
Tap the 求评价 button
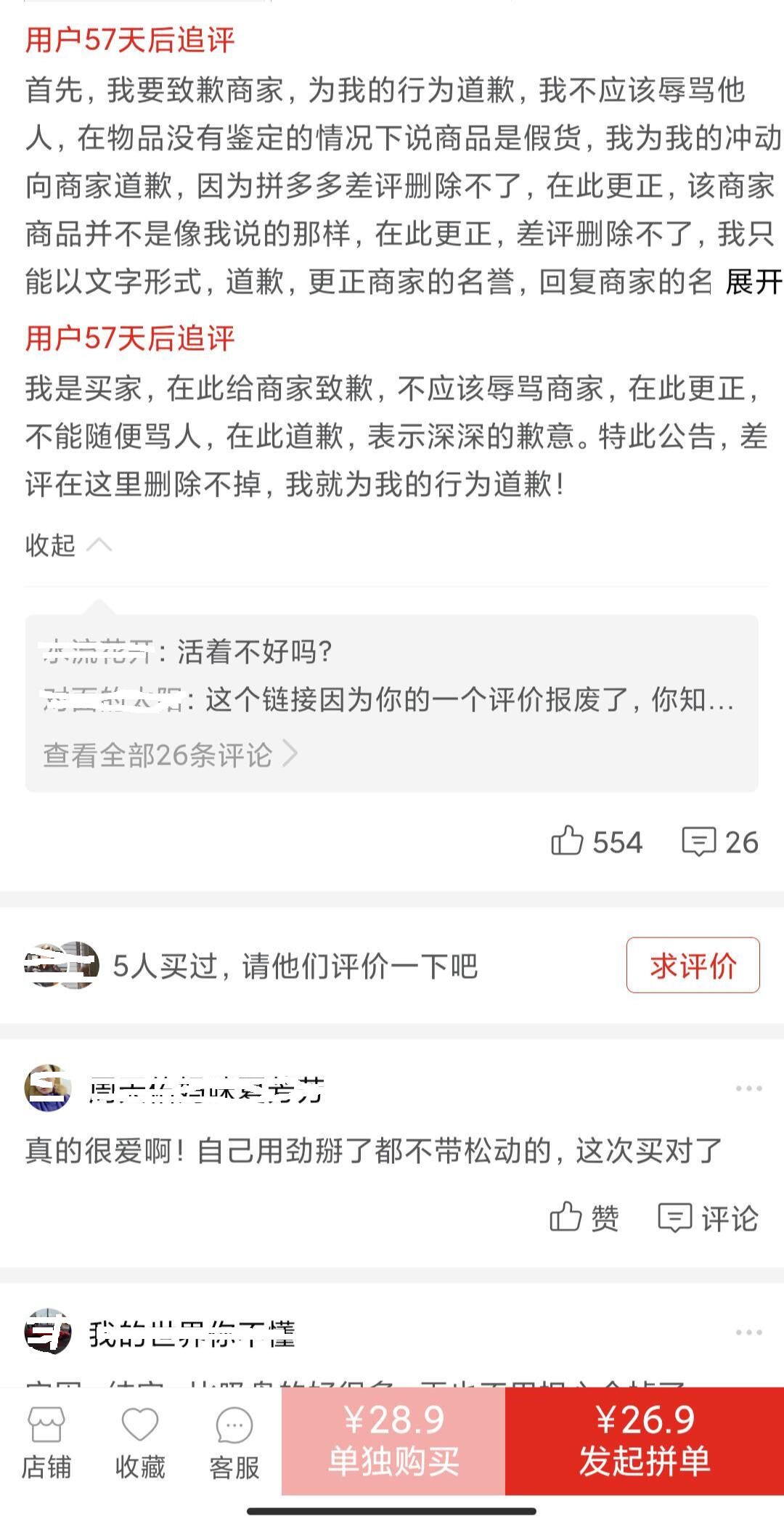click(x=693, y=966)
